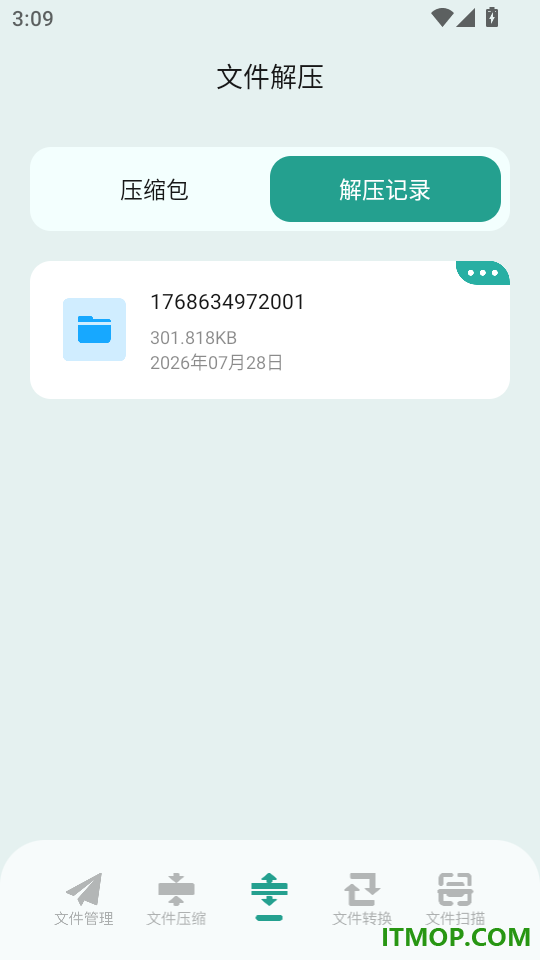Screen dimensions: 540x960
Task: Tap the selected decompress tab icon
Action: click(x=269, y=897)
